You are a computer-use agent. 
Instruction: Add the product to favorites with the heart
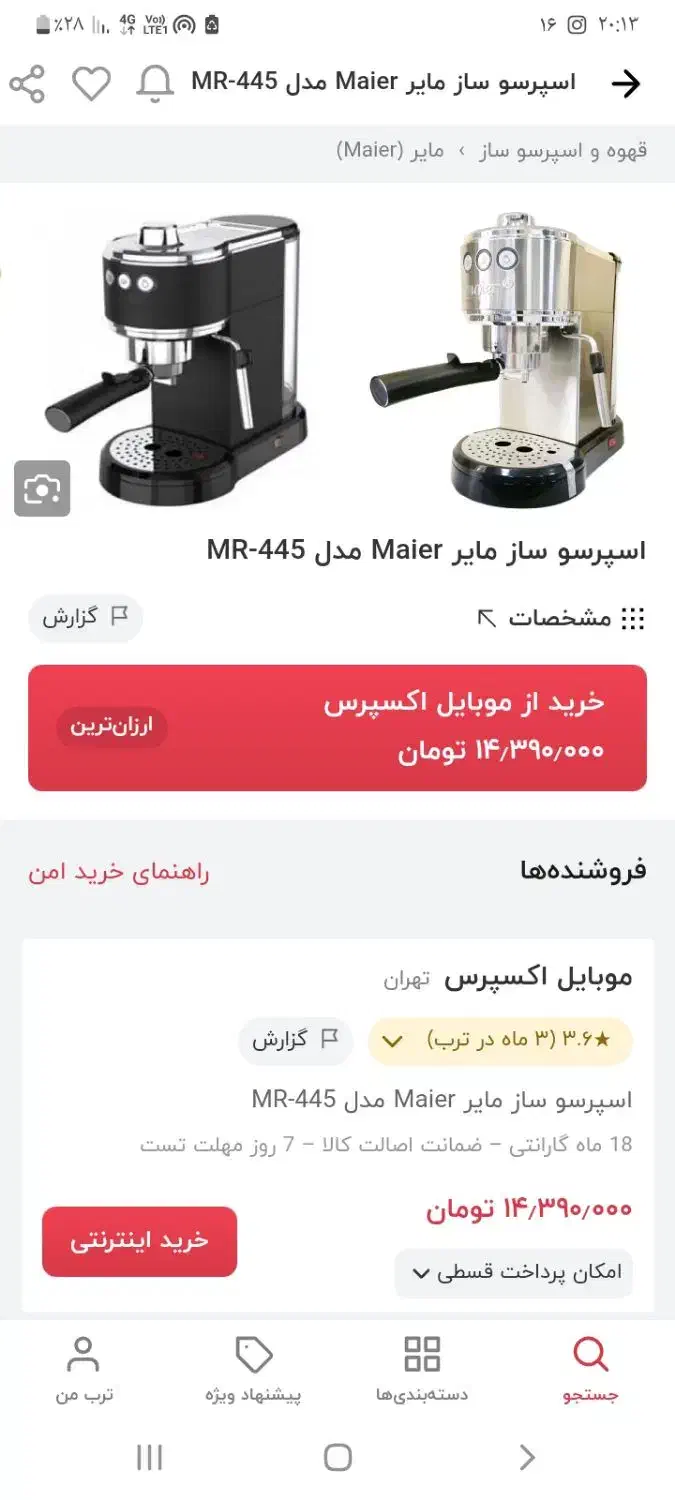(x=91, y=84)
